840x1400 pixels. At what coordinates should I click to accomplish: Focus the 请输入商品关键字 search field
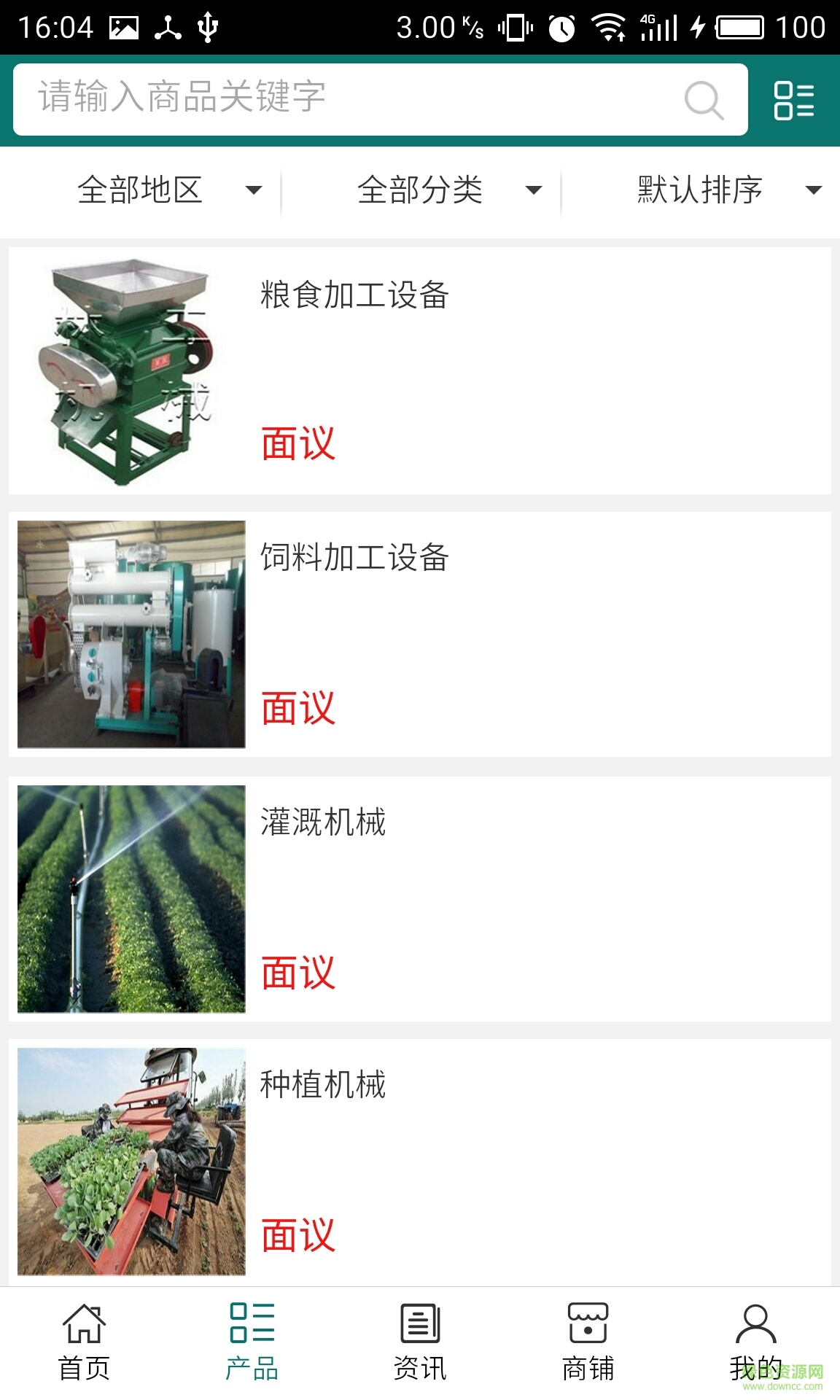pyautogui.click(x=350, y=98)
